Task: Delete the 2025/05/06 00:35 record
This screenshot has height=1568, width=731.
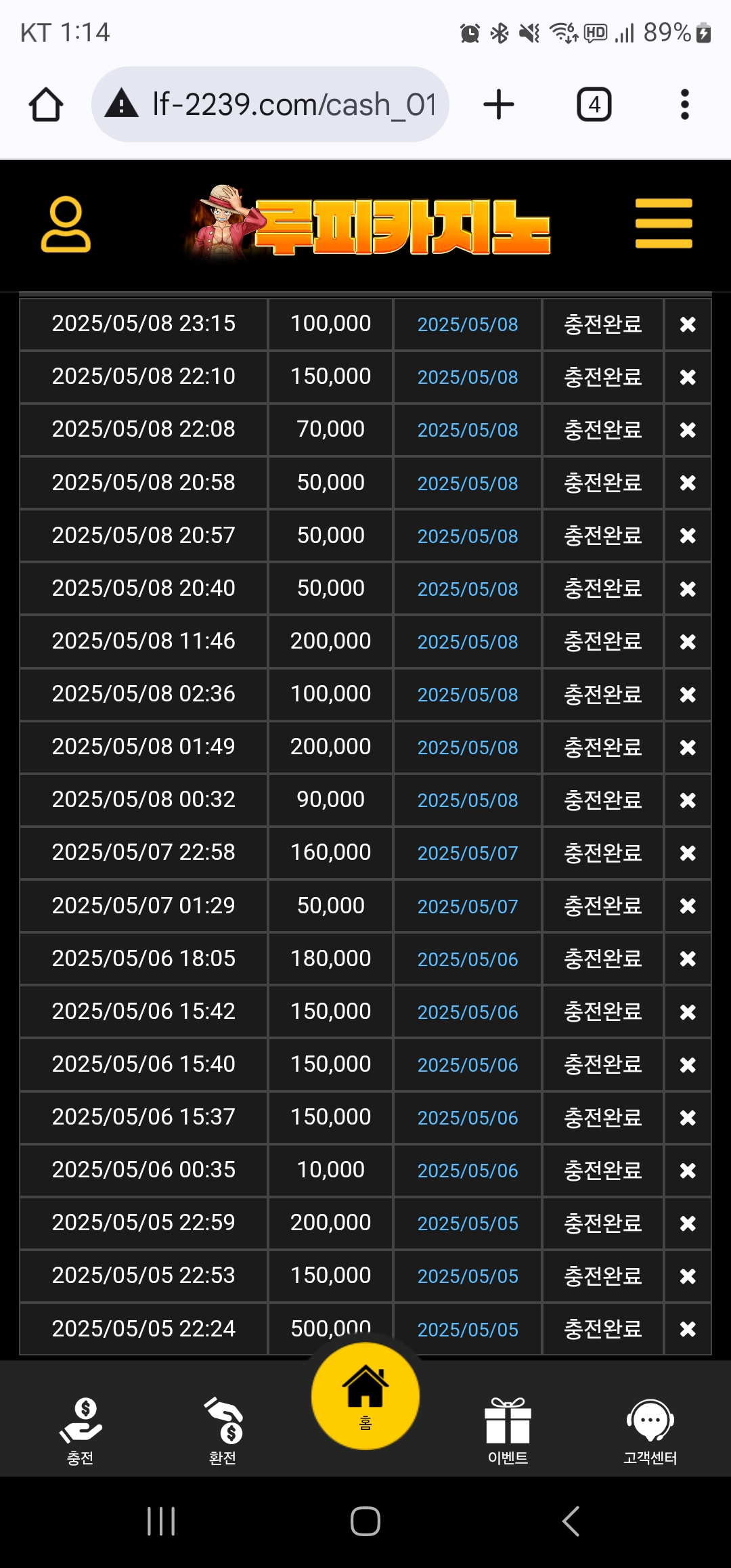Action: pos(688,1171)
